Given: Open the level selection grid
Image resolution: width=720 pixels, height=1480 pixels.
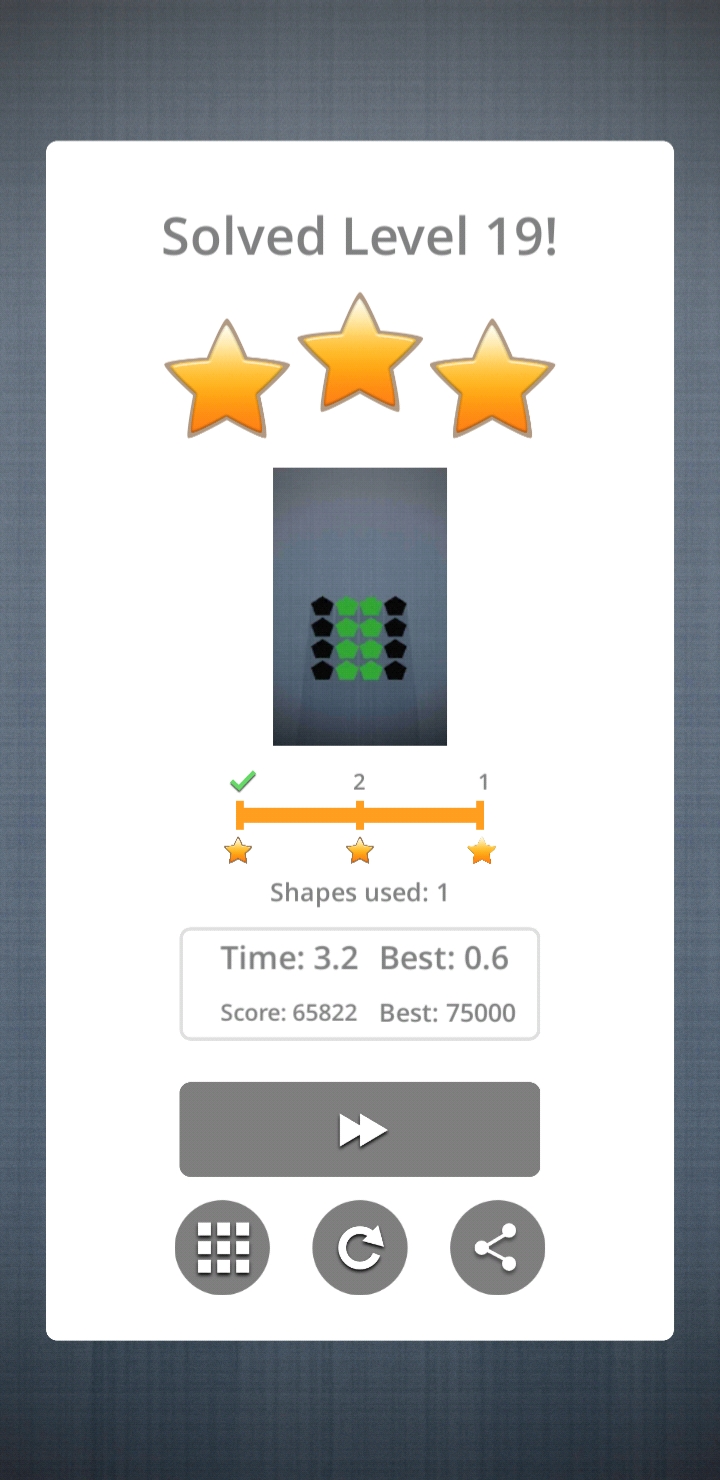Looking at the screenshot, I should (222, 1247).
